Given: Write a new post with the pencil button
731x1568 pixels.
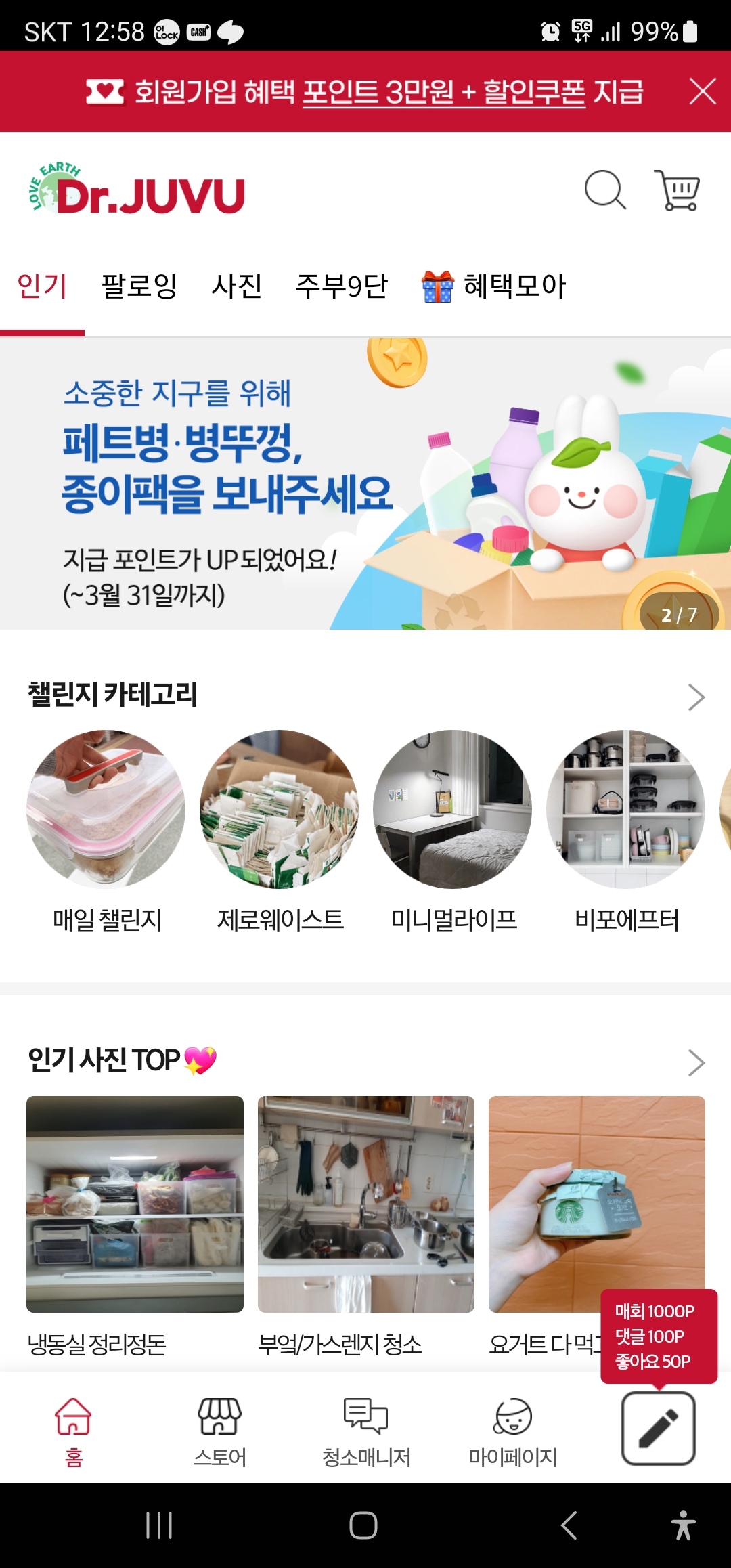Looking at the screenshot, I should [x=658, y=1428].
